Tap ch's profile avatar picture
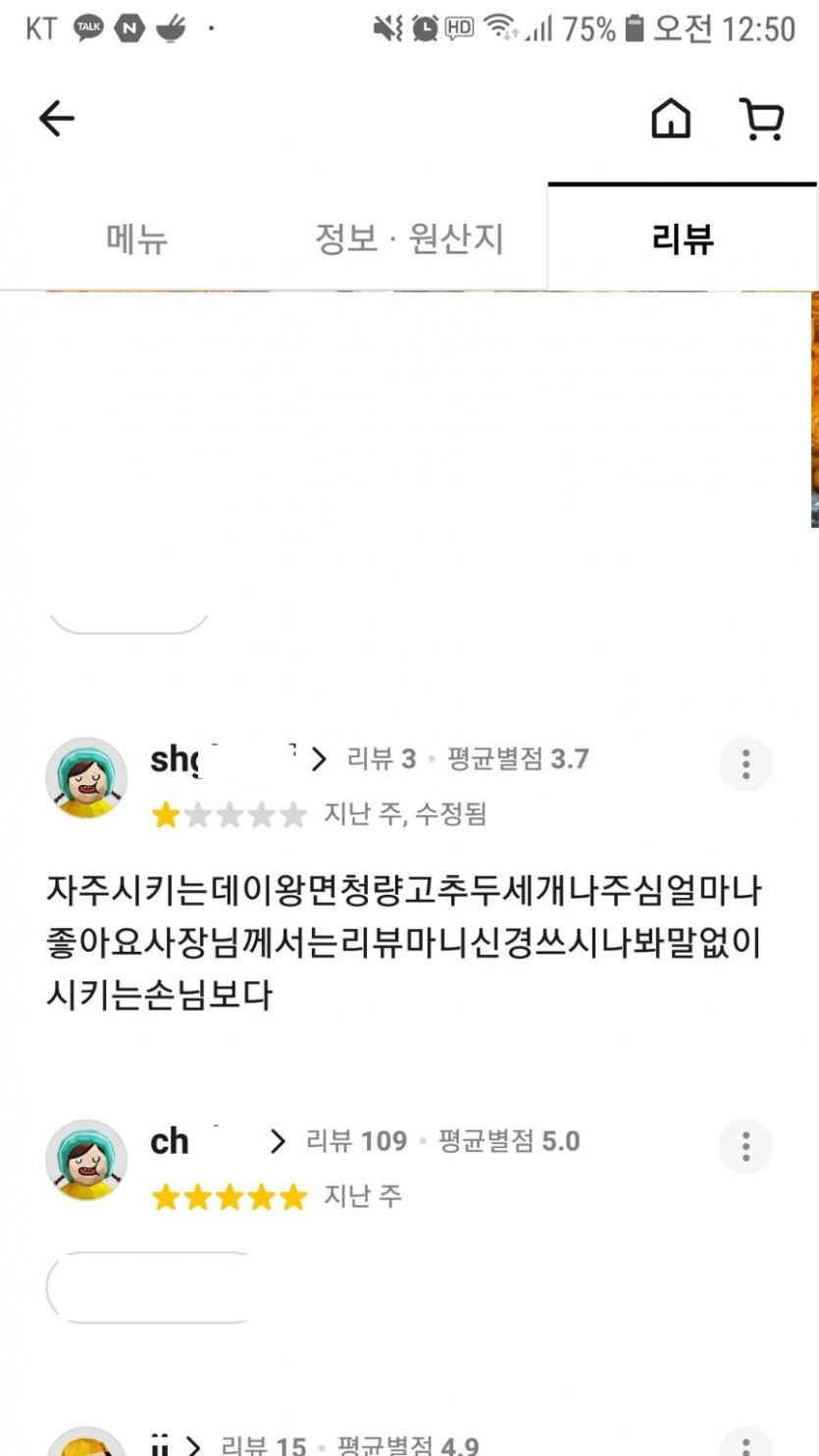 (86, 1159)
